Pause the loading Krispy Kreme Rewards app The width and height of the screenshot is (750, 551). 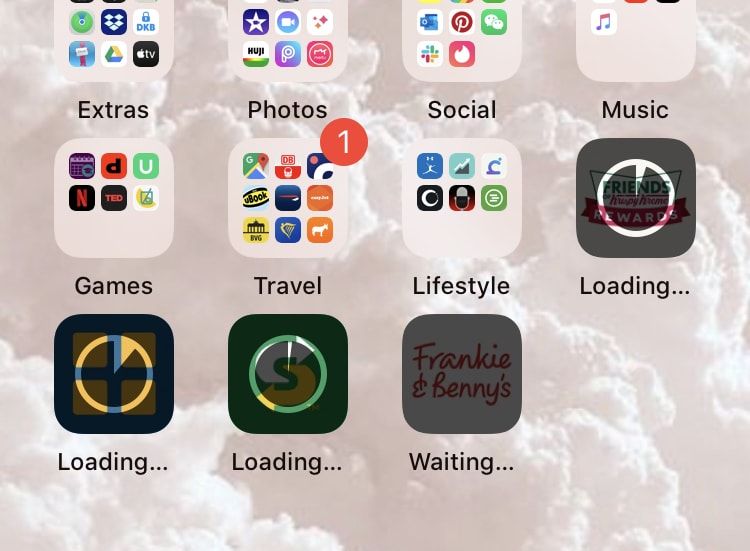pyautogui.click(x=635, y=198)
